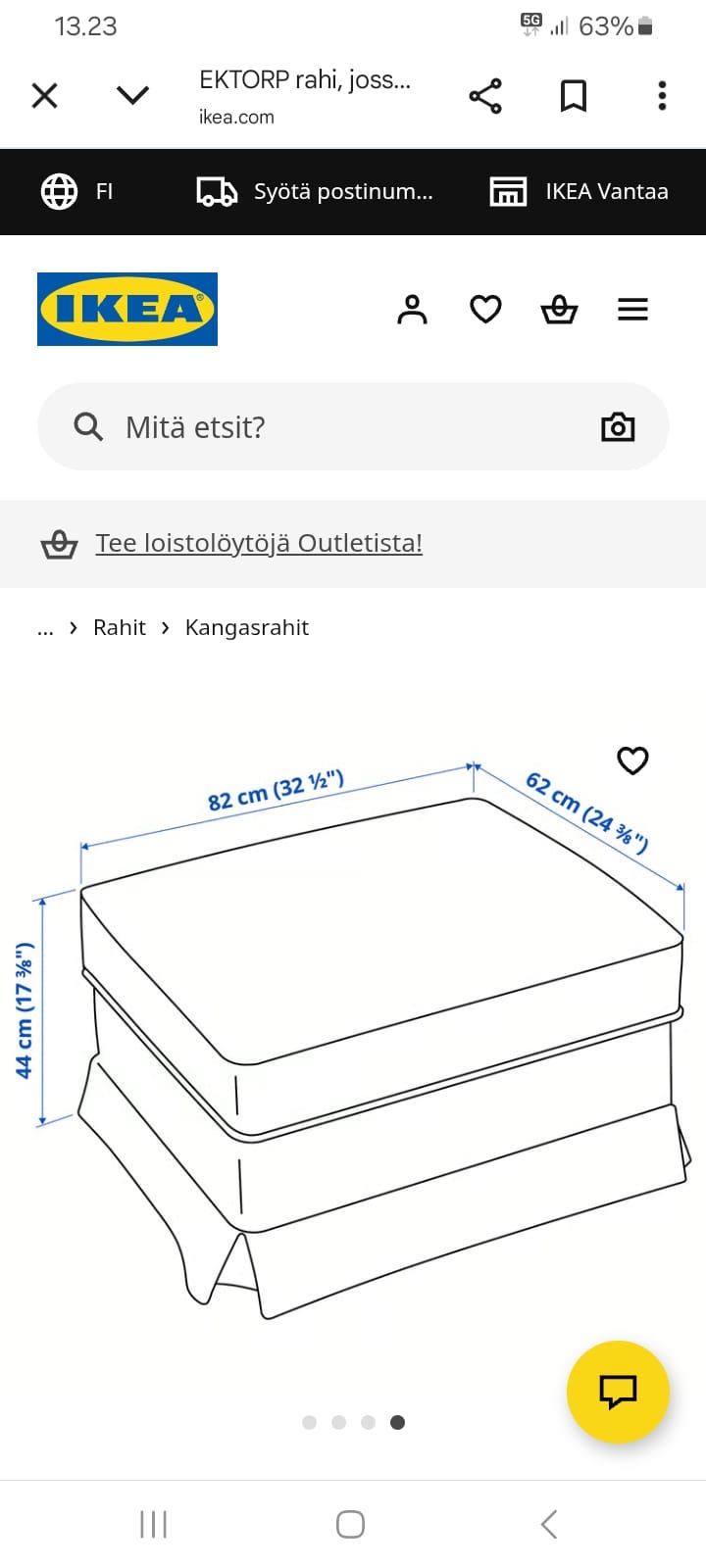The image size is (706, 1568).
Task: Add EKTORP product to favorites
Action: coord(632,760)
